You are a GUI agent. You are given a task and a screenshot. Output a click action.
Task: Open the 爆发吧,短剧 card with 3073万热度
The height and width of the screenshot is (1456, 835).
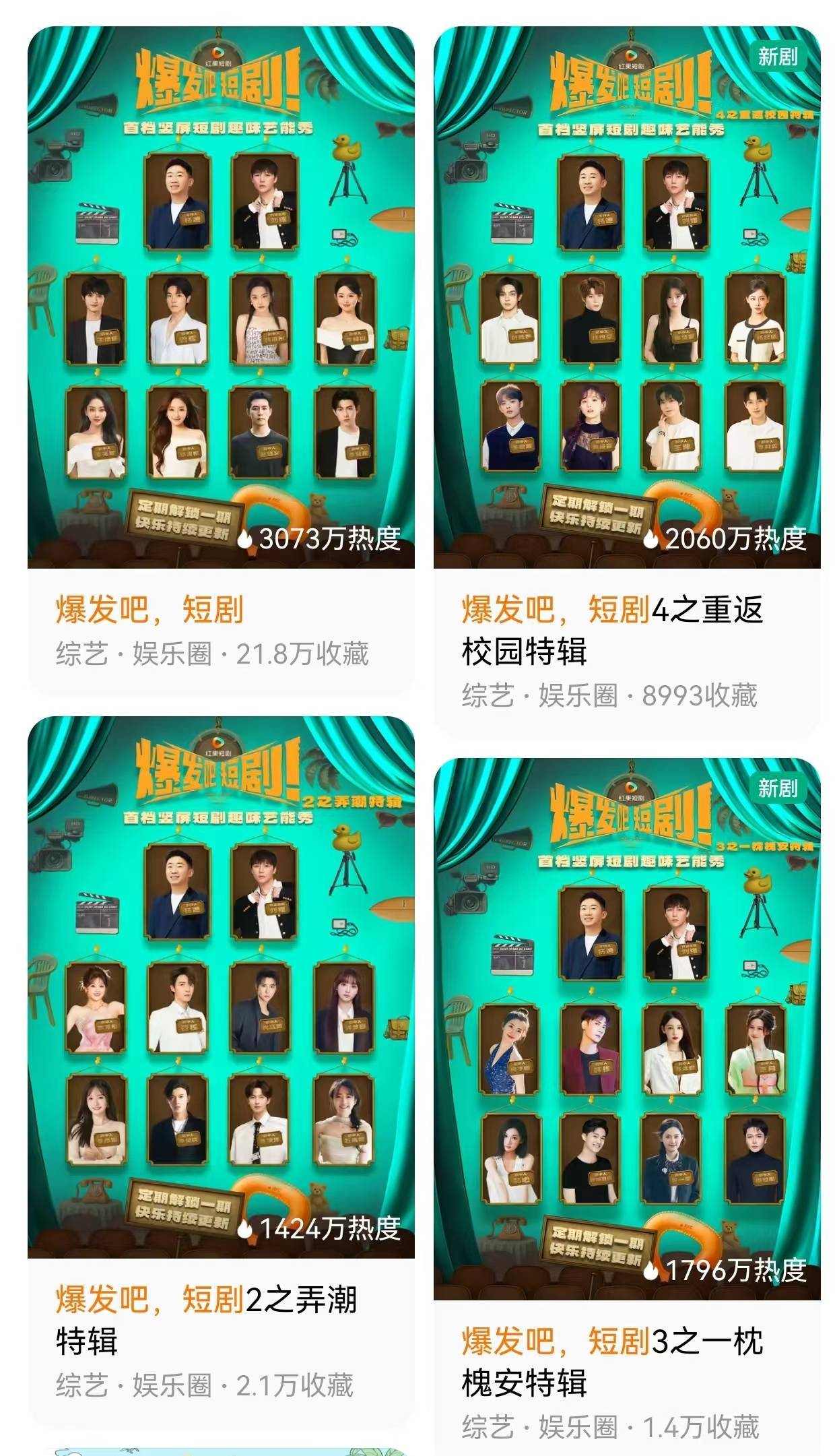coord(221,296)
